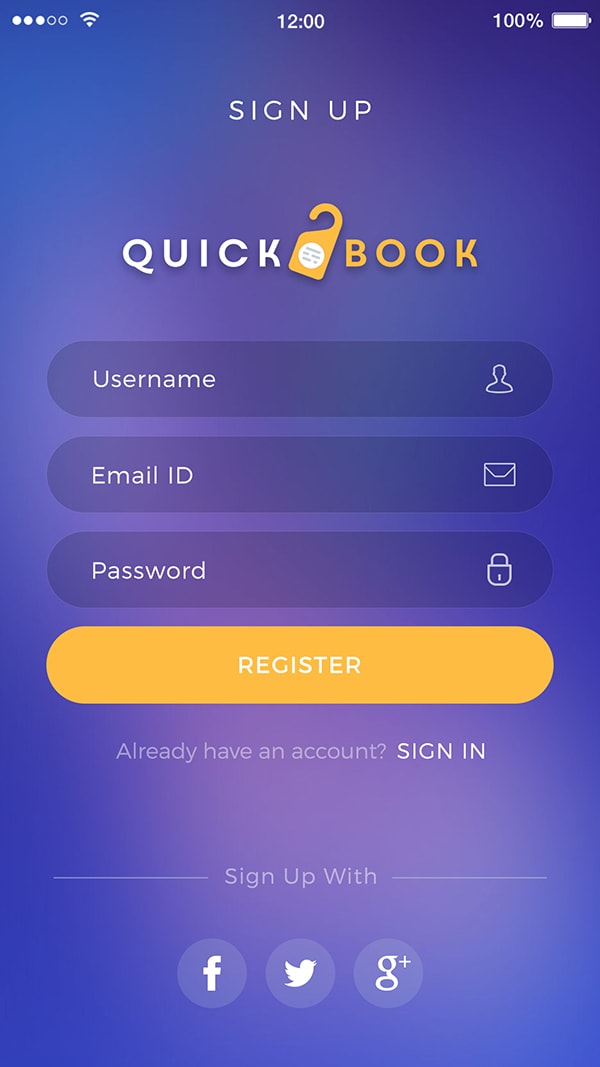Sign up with Facebook
The height and width of the screenshot is (1067, 600).
[x=212, y=973]
